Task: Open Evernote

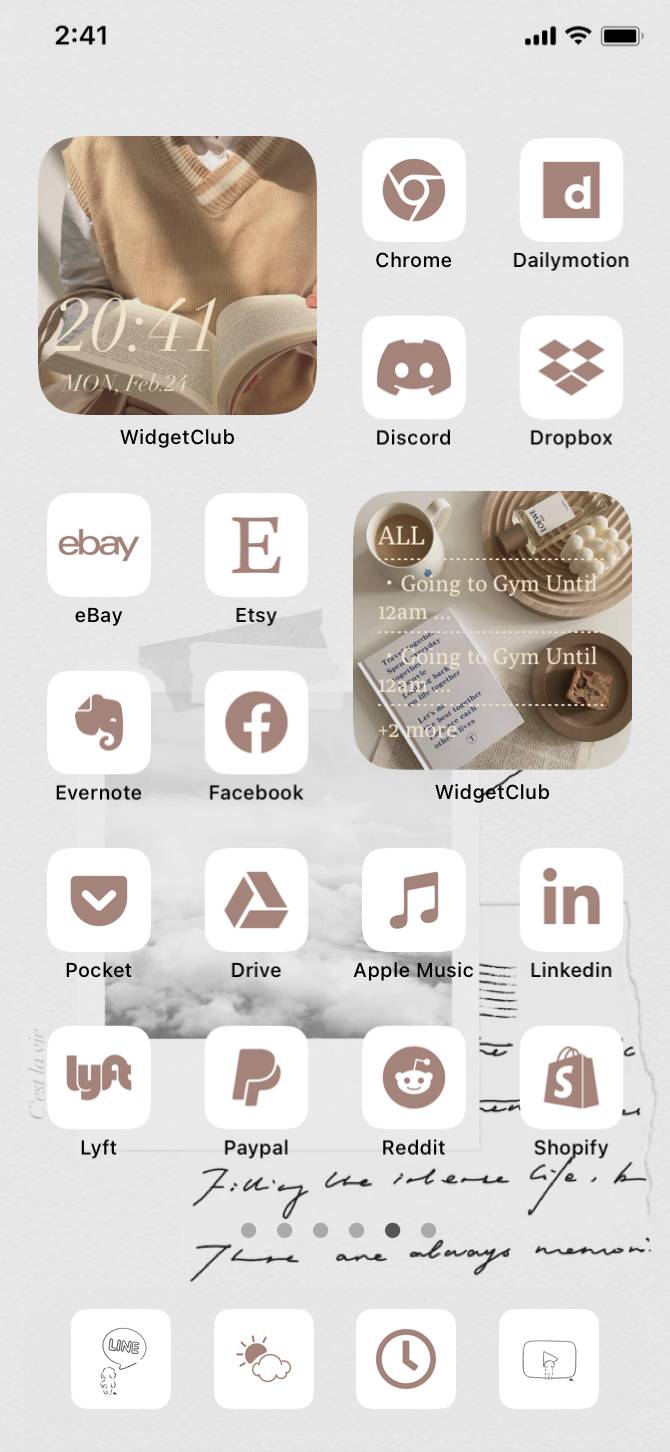Action: click(98, 722)
